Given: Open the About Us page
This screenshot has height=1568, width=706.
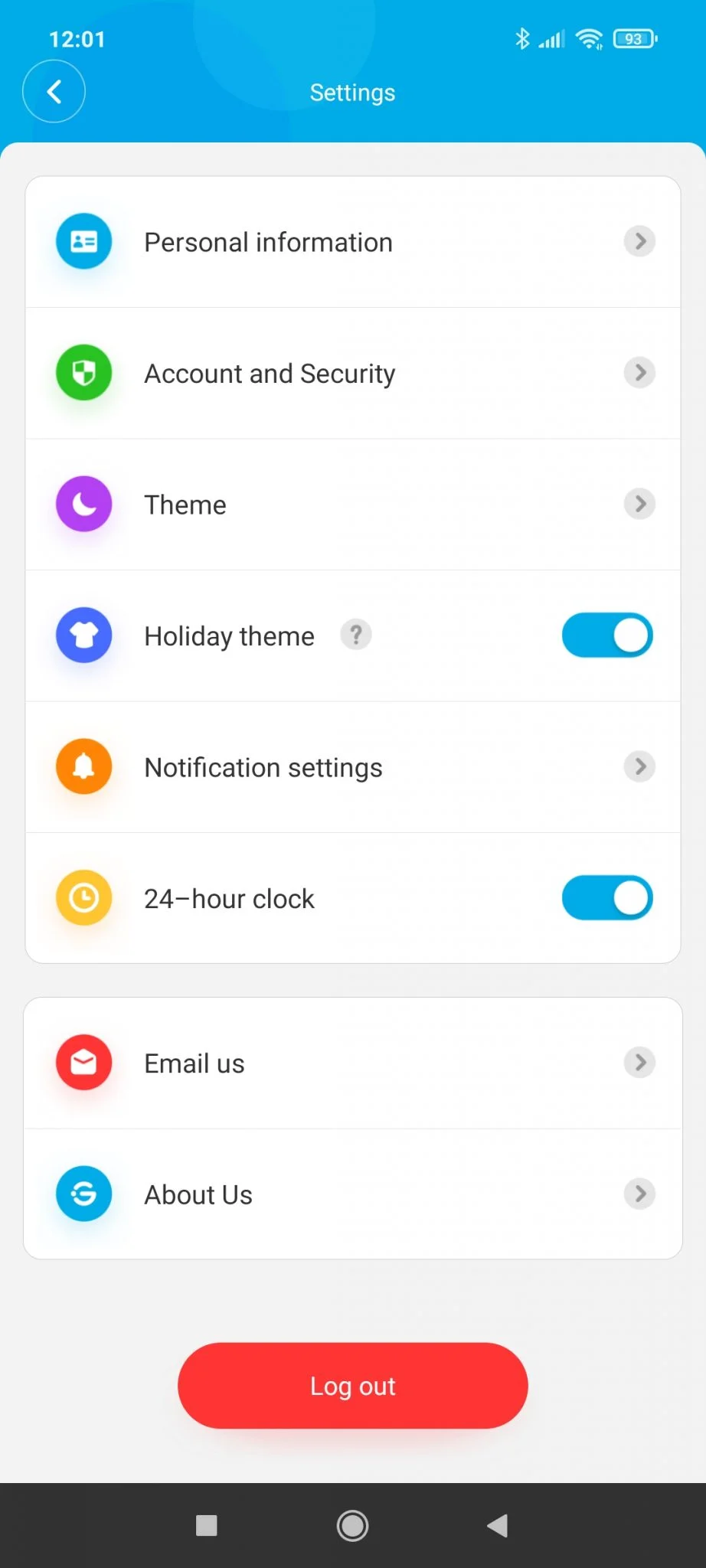Looking at the screenshot, I should pyautogui.click(x=352, y=1194).
